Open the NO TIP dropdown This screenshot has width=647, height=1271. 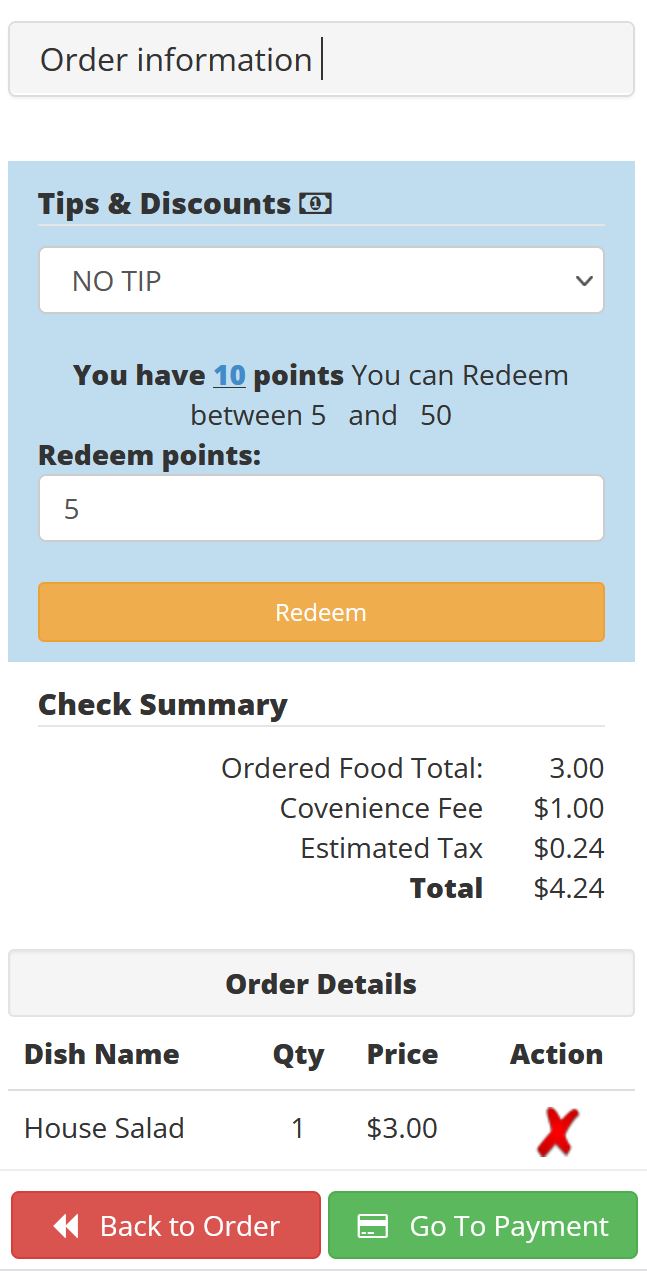pyautogui.click(x=321, y=281)
